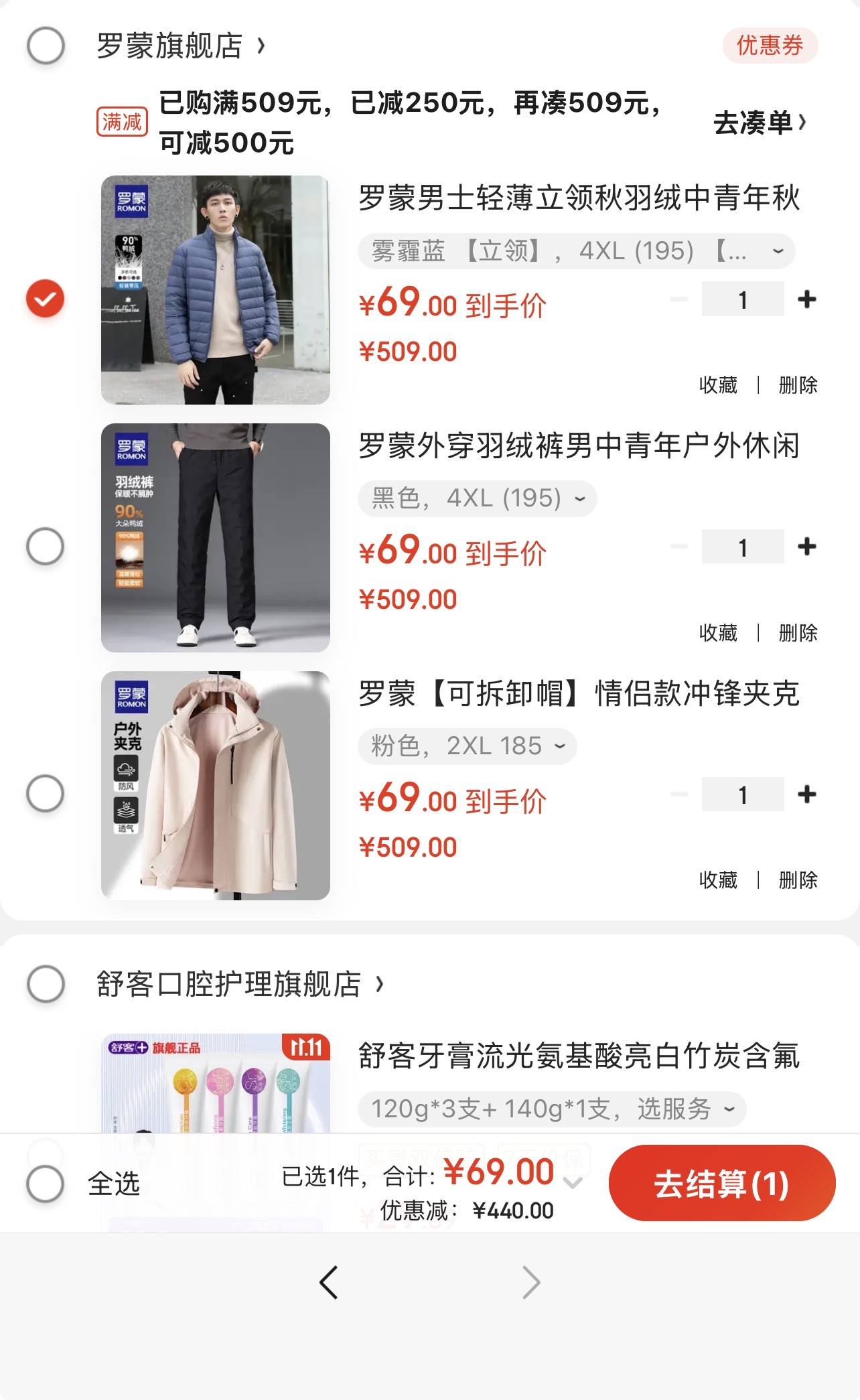Viewport: 860px width, 1400px height.
Task: Select the 情侣款冲锋夹克 item checkbox
Action: click(x=46, y=794)
